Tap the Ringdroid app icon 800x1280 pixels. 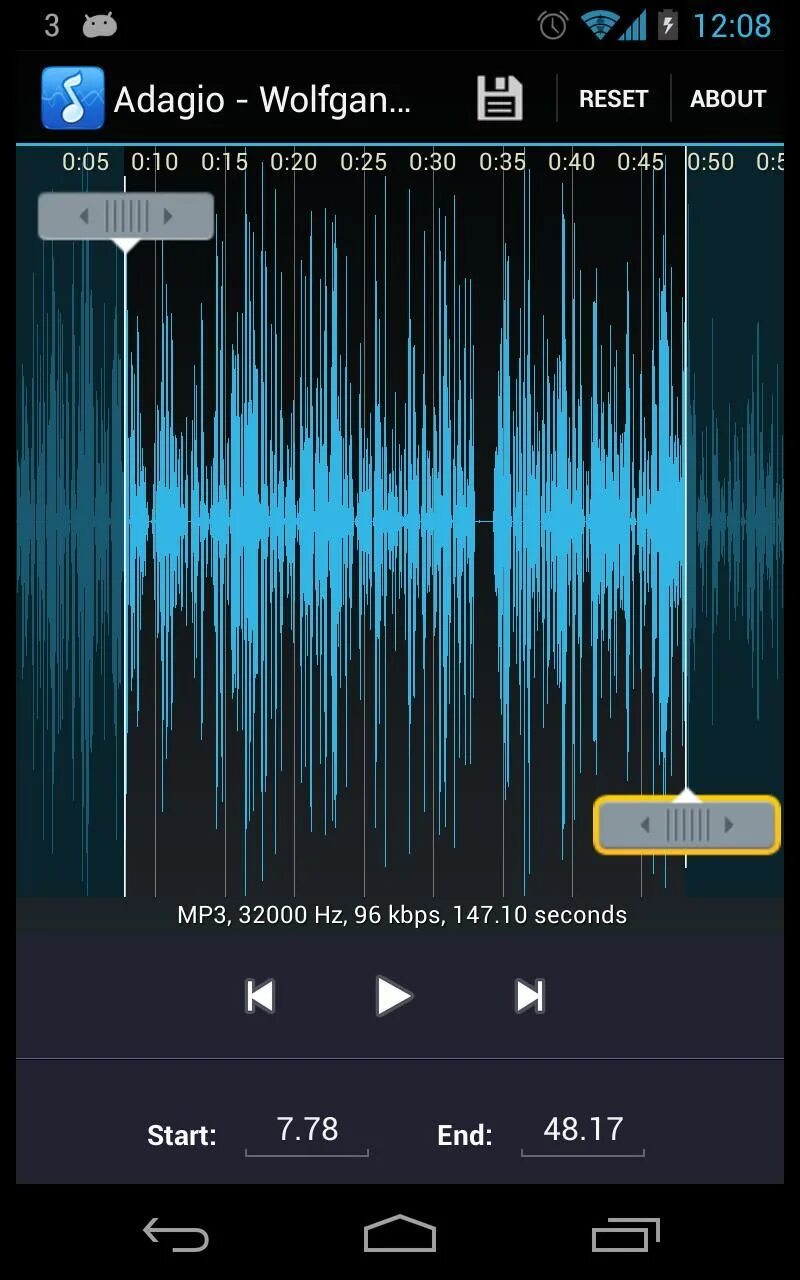tap(73, 98)
